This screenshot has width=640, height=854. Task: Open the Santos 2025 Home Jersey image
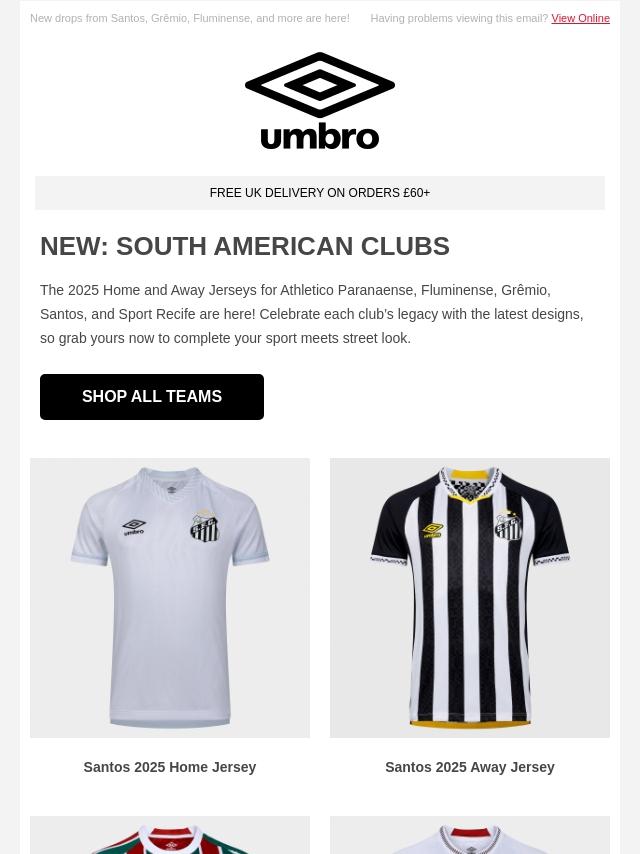point(170,597)
